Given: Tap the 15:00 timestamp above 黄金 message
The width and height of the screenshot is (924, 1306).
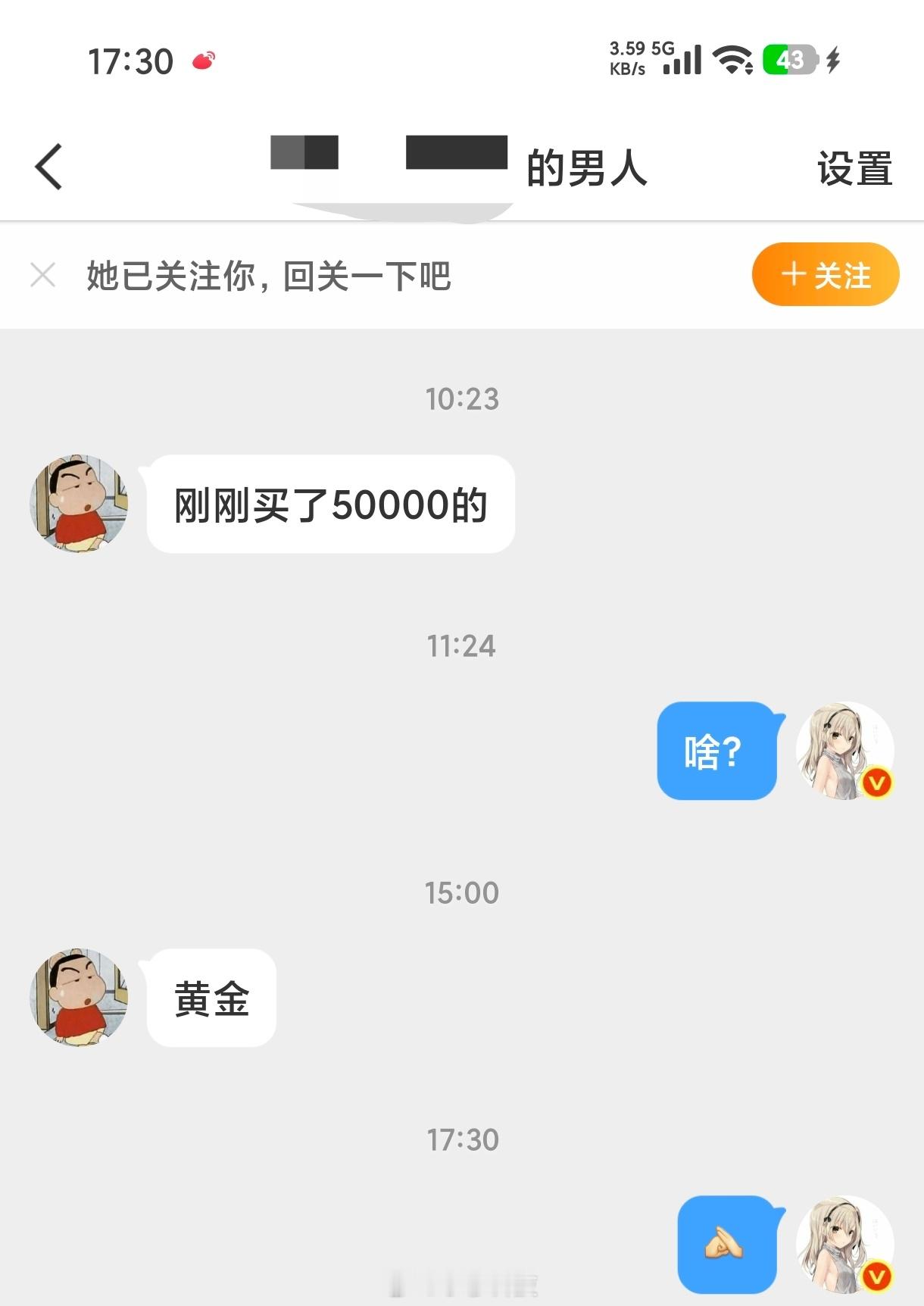Looking at the screenshot, I should (463, 894).
